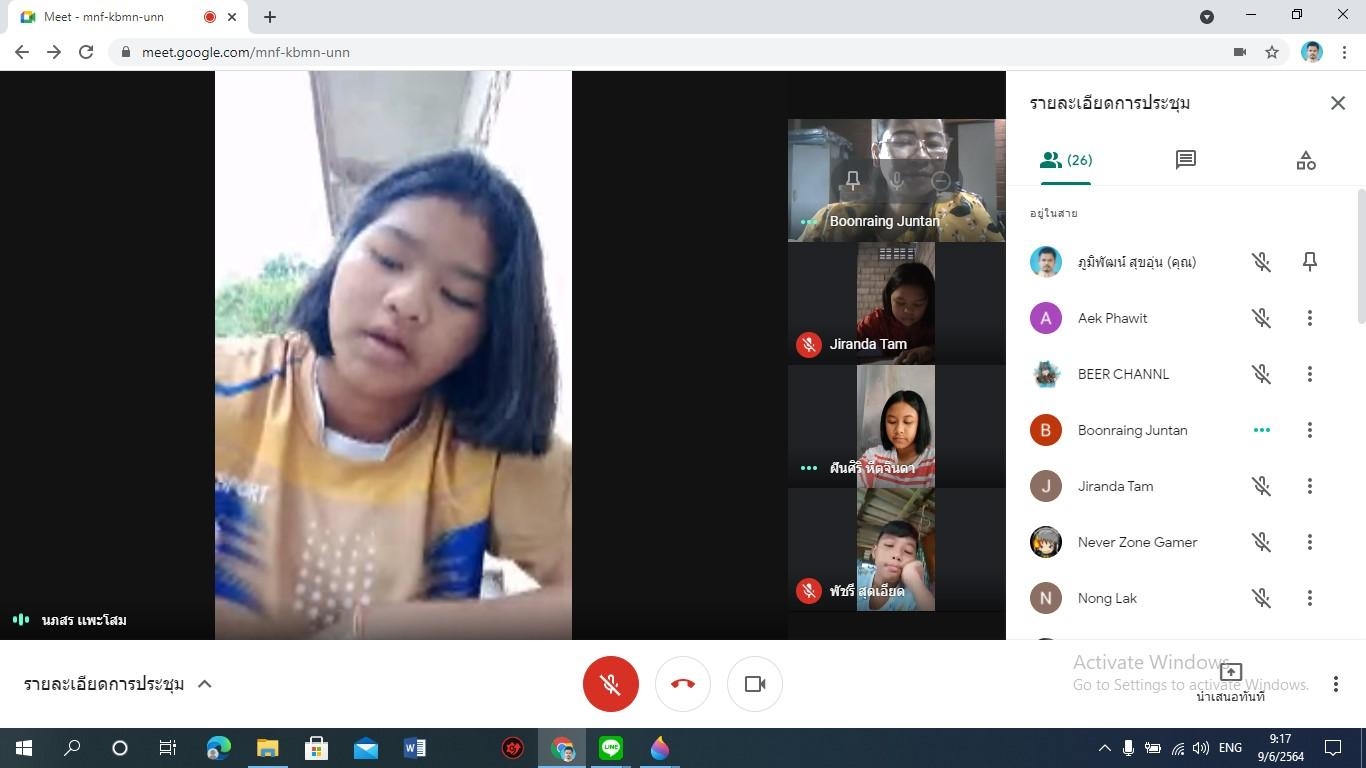Start presenting your screen now
This screenshot has width=1366, height=768.
point(1231,680)
